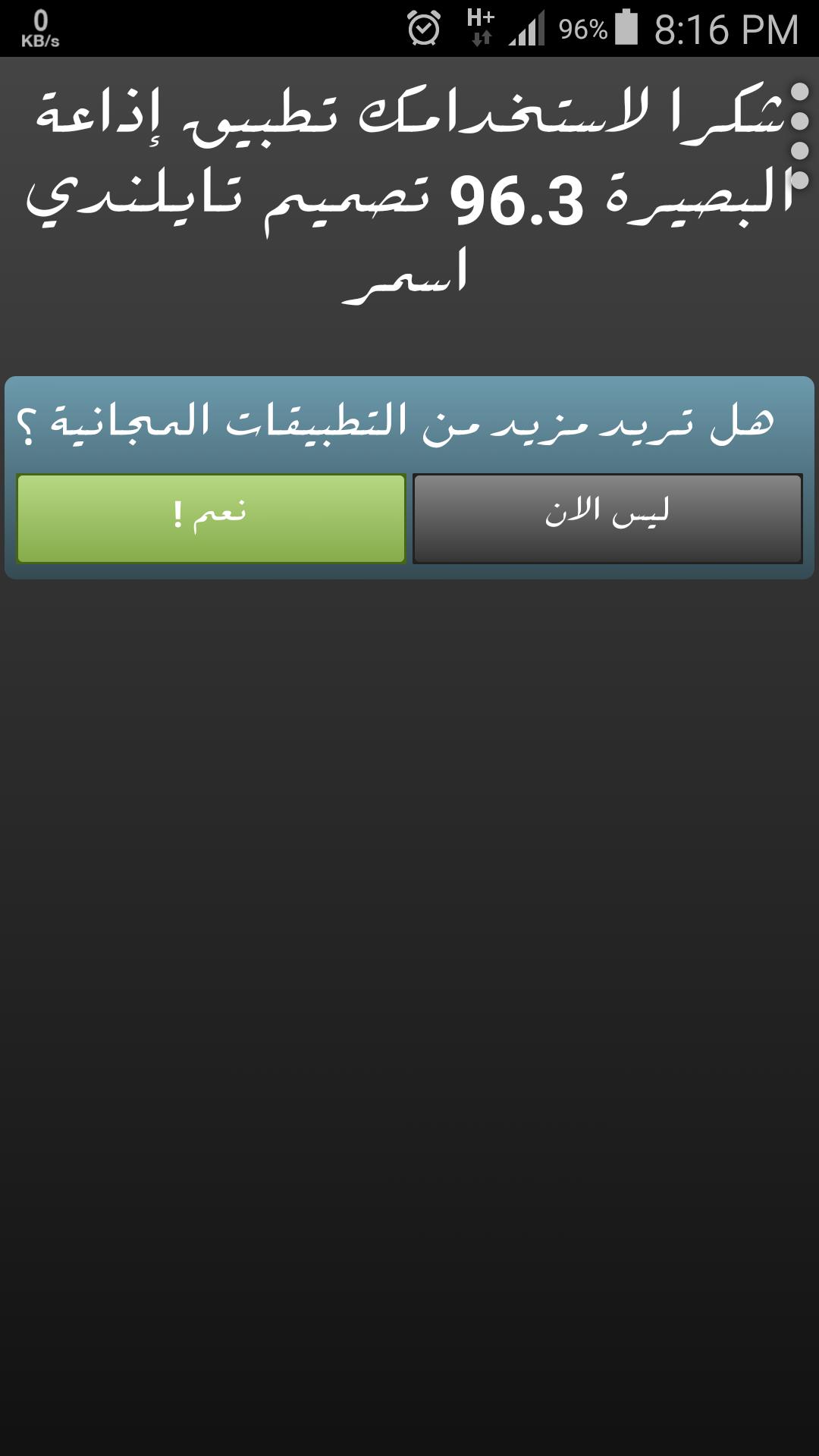The height and width of the screenshot is (1456, 819).
Task: Choose ليس الان to decline
Action: [607, 519]
